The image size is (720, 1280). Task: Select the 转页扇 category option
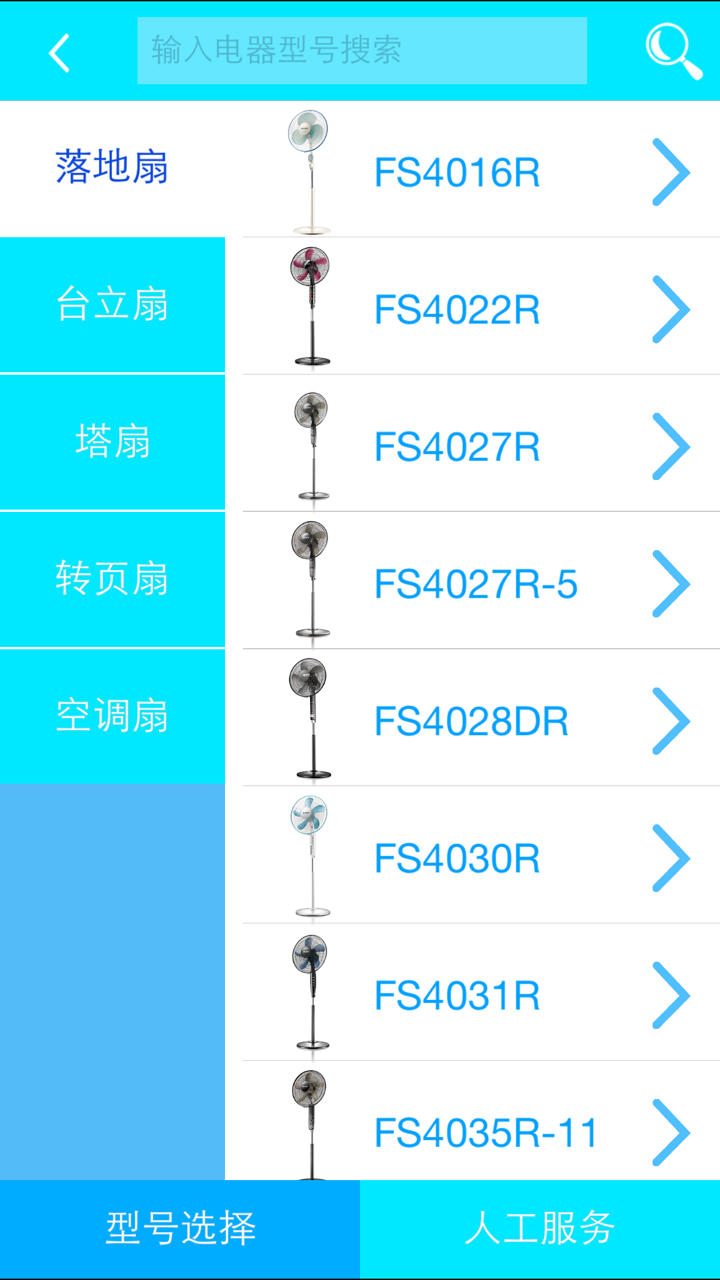point(112,579)
